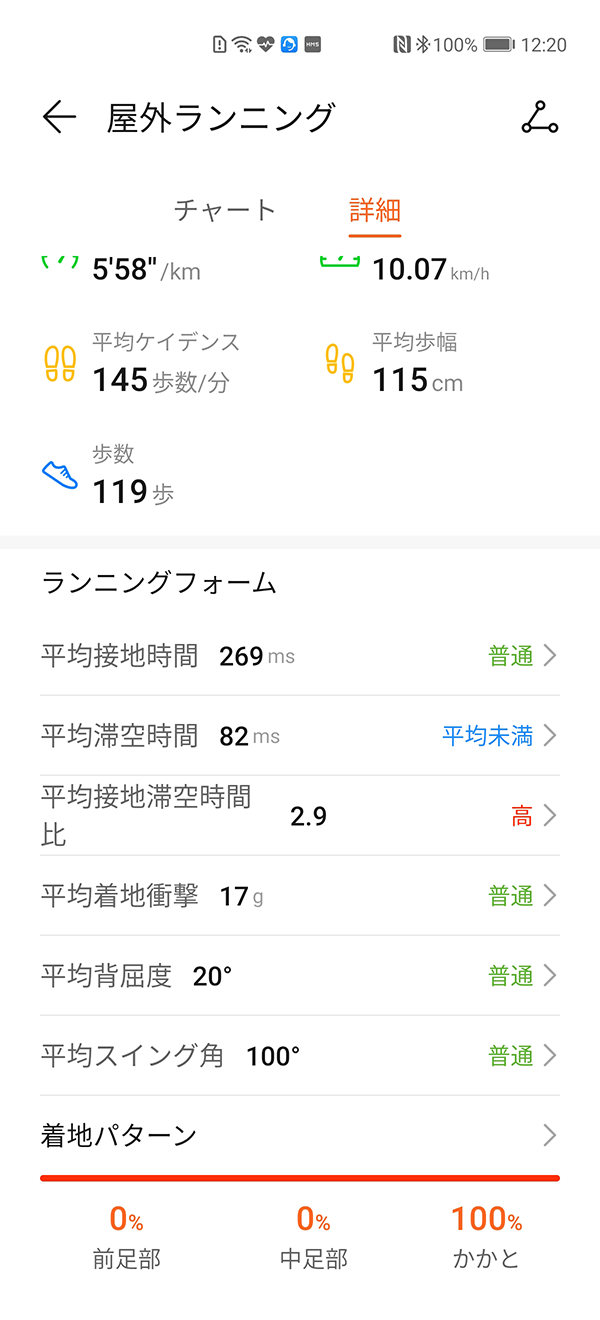Open the 平均背屈度 row
This screenshot has height=1320, width=600.
click(x=300, y=976)
